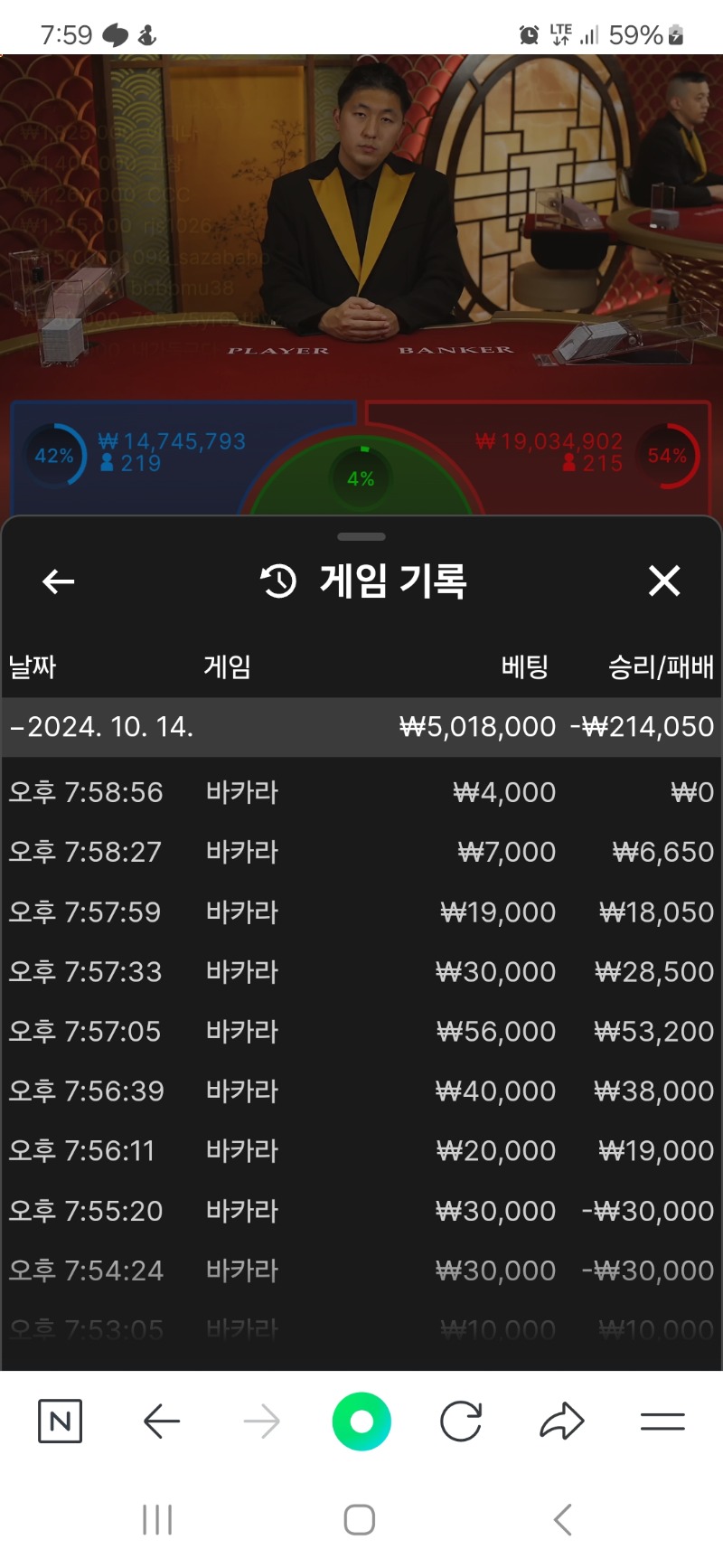Open the 오후 7:58:56 바카라 record
The width and height of the screenshot is (723, 1568).
[x=361, y=792]
